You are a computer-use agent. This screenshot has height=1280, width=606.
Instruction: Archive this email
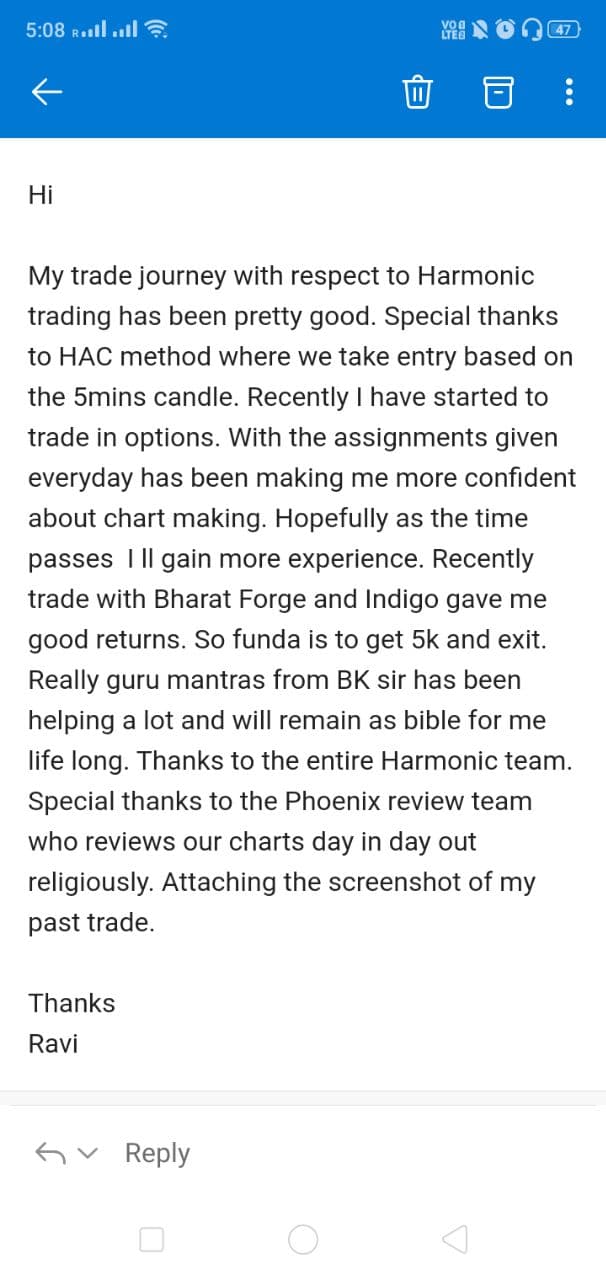[x=499, y=93]
